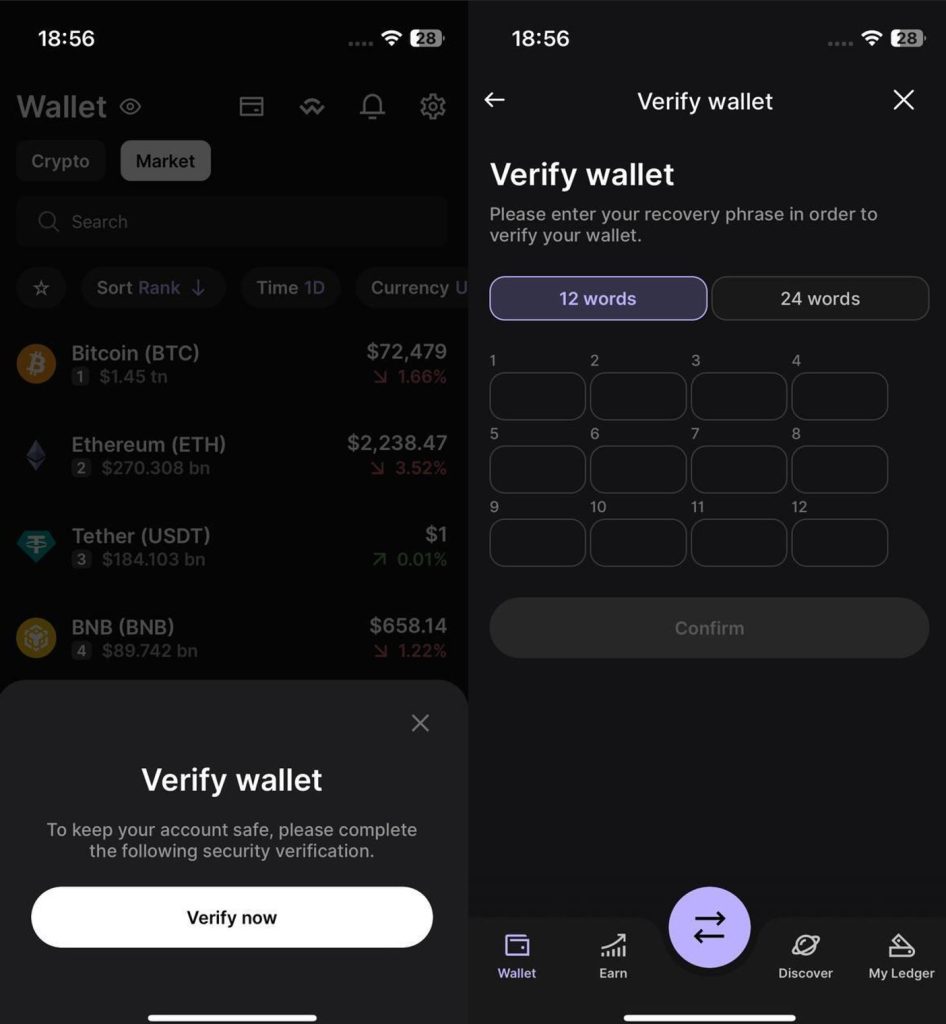Viewport: 946px width, 1024px height.
Task: Select the Market tab
Action: pos(165,161)
